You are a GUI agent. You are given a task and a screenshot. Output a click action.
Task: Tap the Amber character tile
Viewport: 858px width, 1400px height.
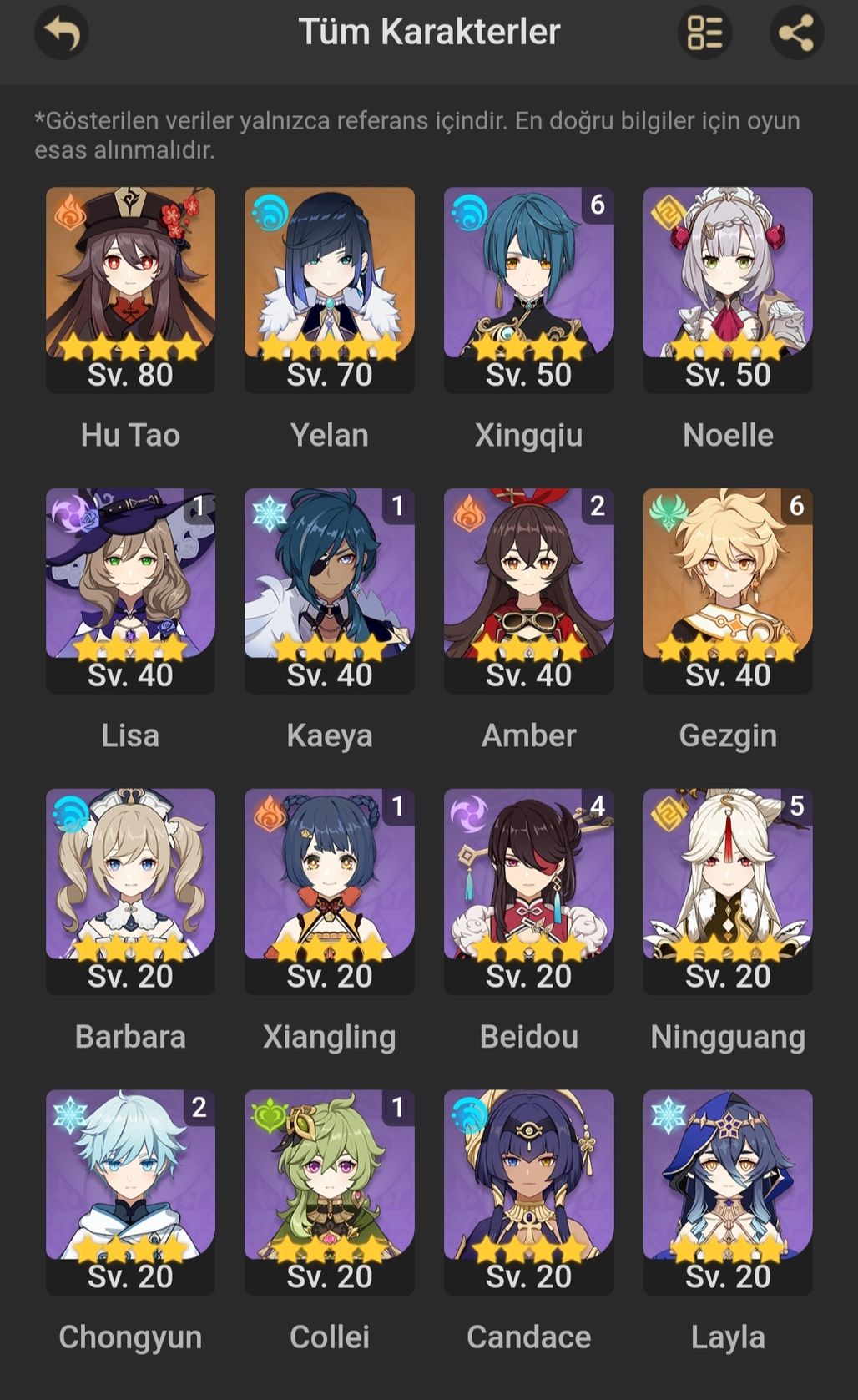point(528,589)
